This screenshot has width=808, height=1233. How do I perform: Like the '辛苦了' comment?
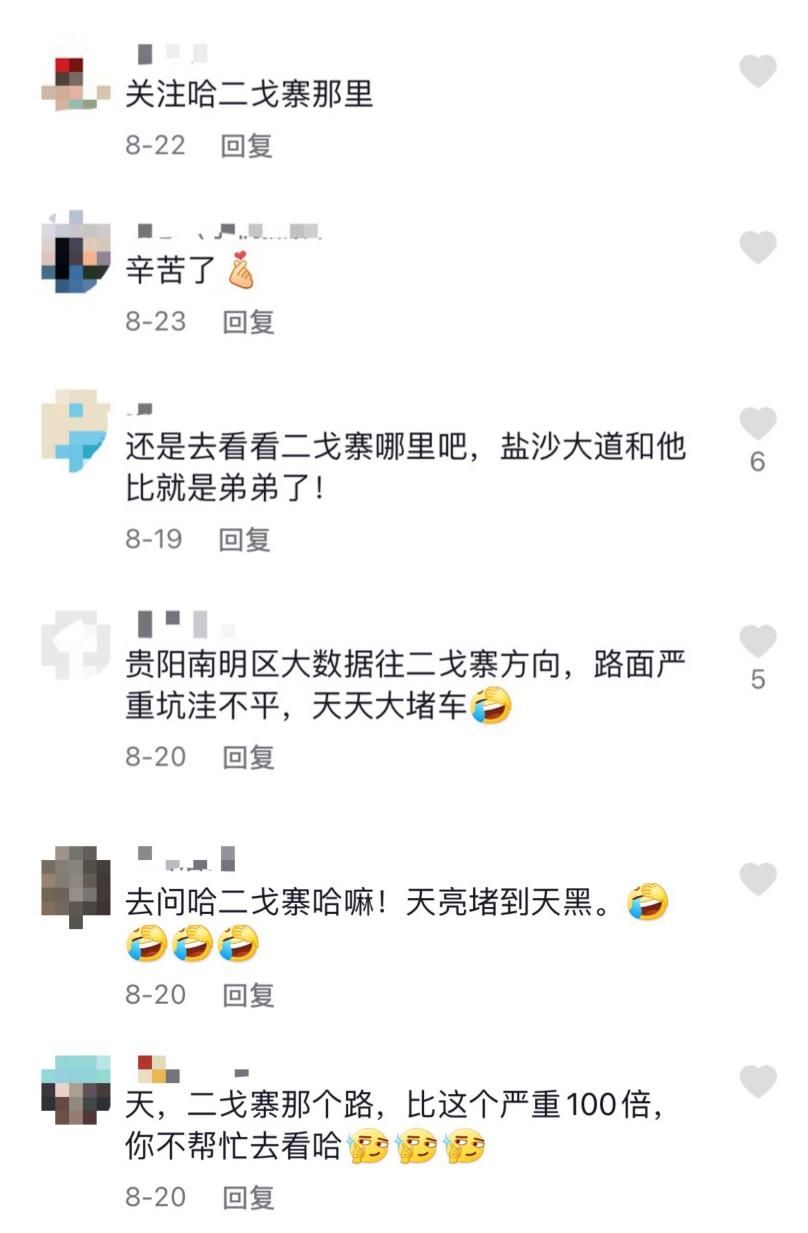[x=757, y=247]
